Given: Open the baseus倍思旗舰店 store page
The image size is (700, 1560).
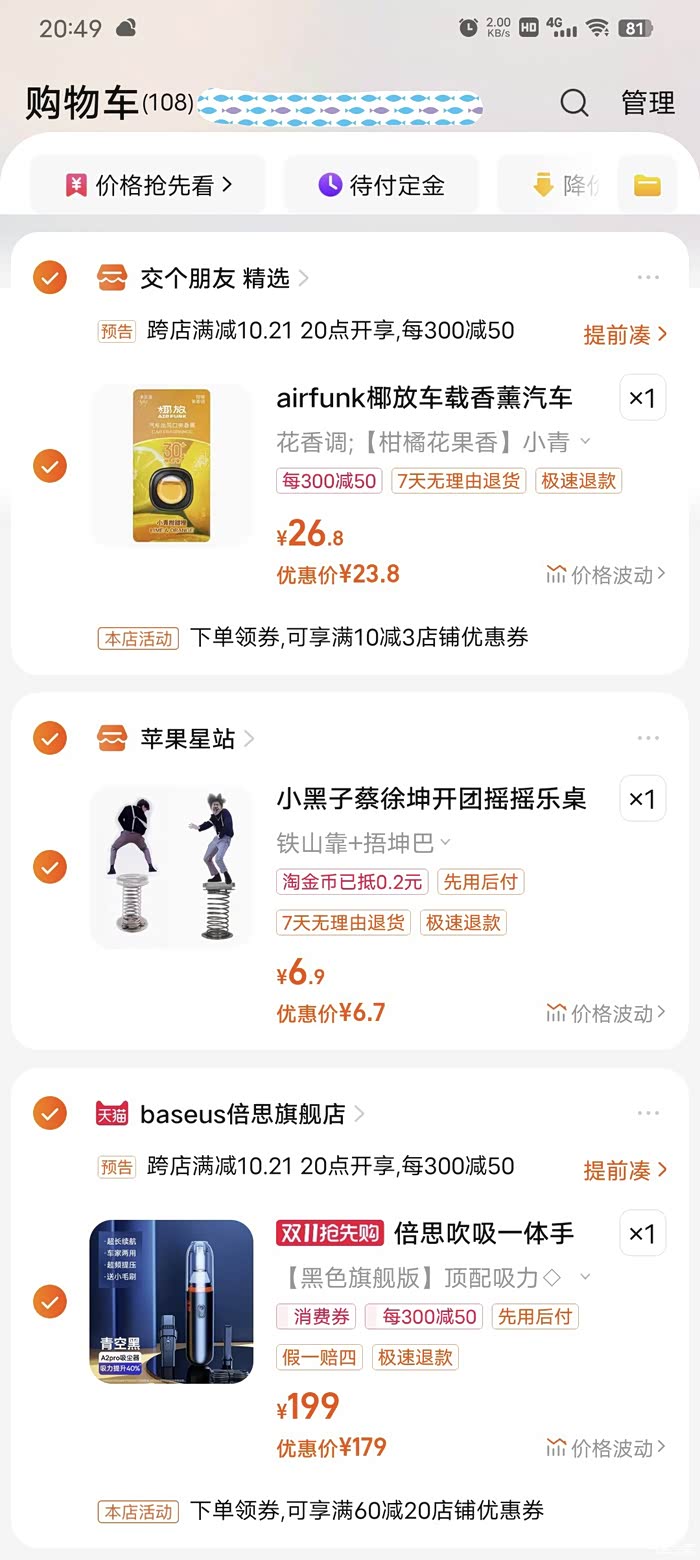Looking at the screenshot, I should coord(231,1113).
